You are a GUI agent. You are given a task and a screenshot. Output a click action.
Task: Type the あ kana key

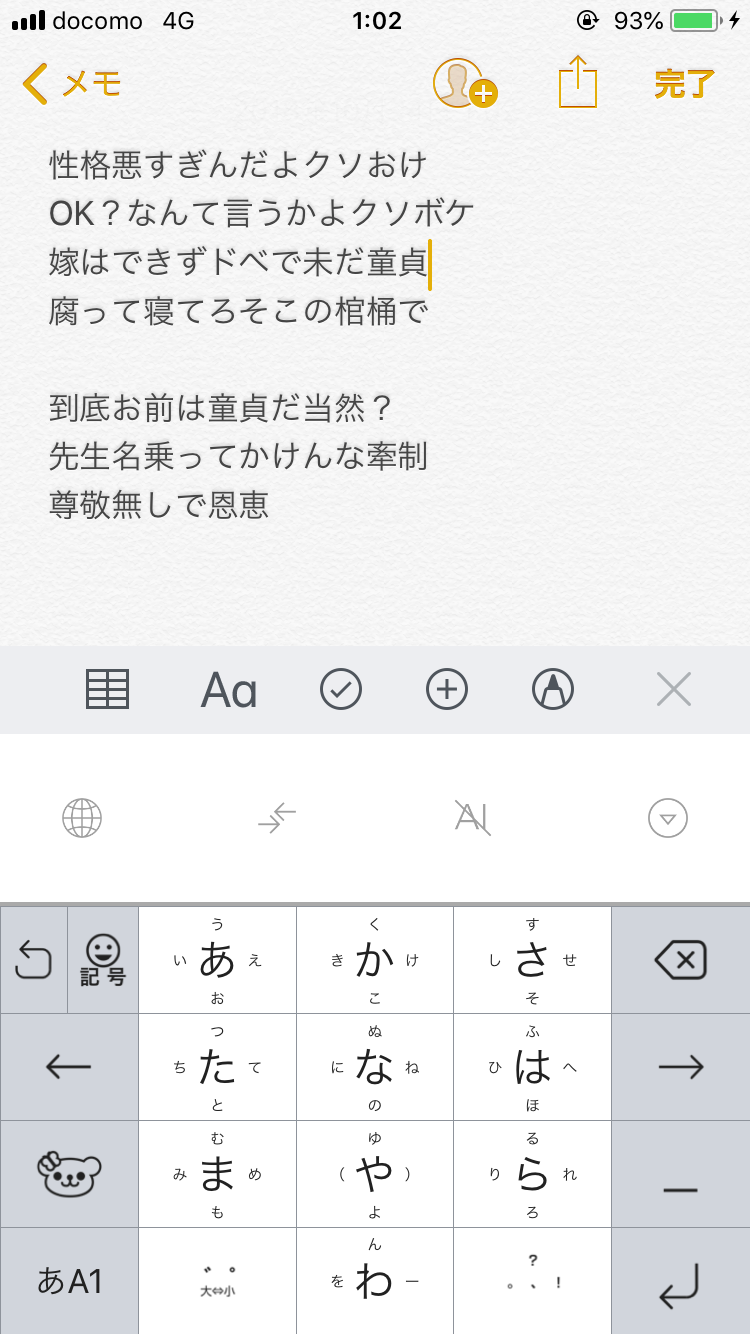point(217,961)
